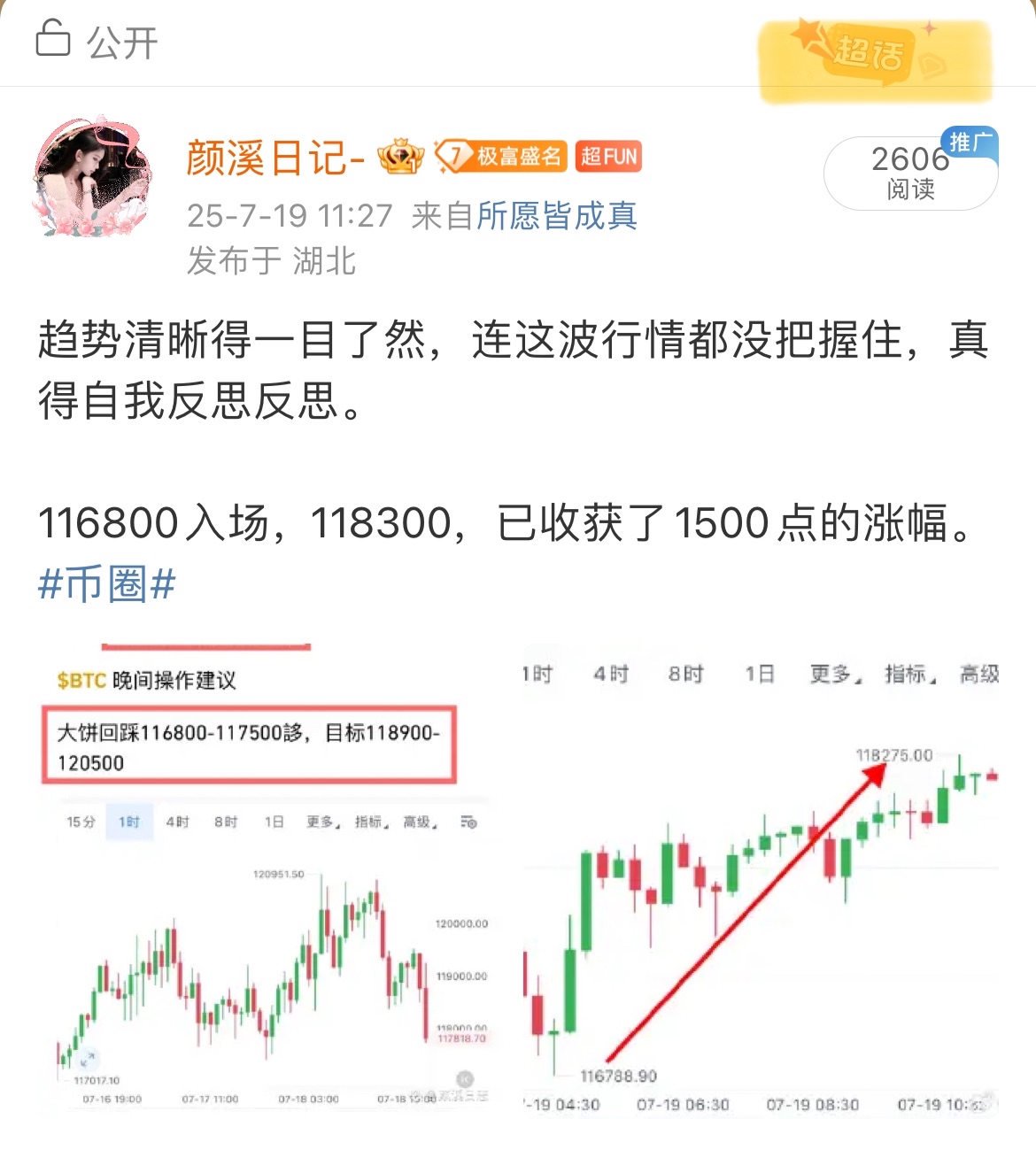This screenshot has height=1150, width=1036.
Task: Open 颜溪日记's profile avatar
Action: [x=91, y=177]
